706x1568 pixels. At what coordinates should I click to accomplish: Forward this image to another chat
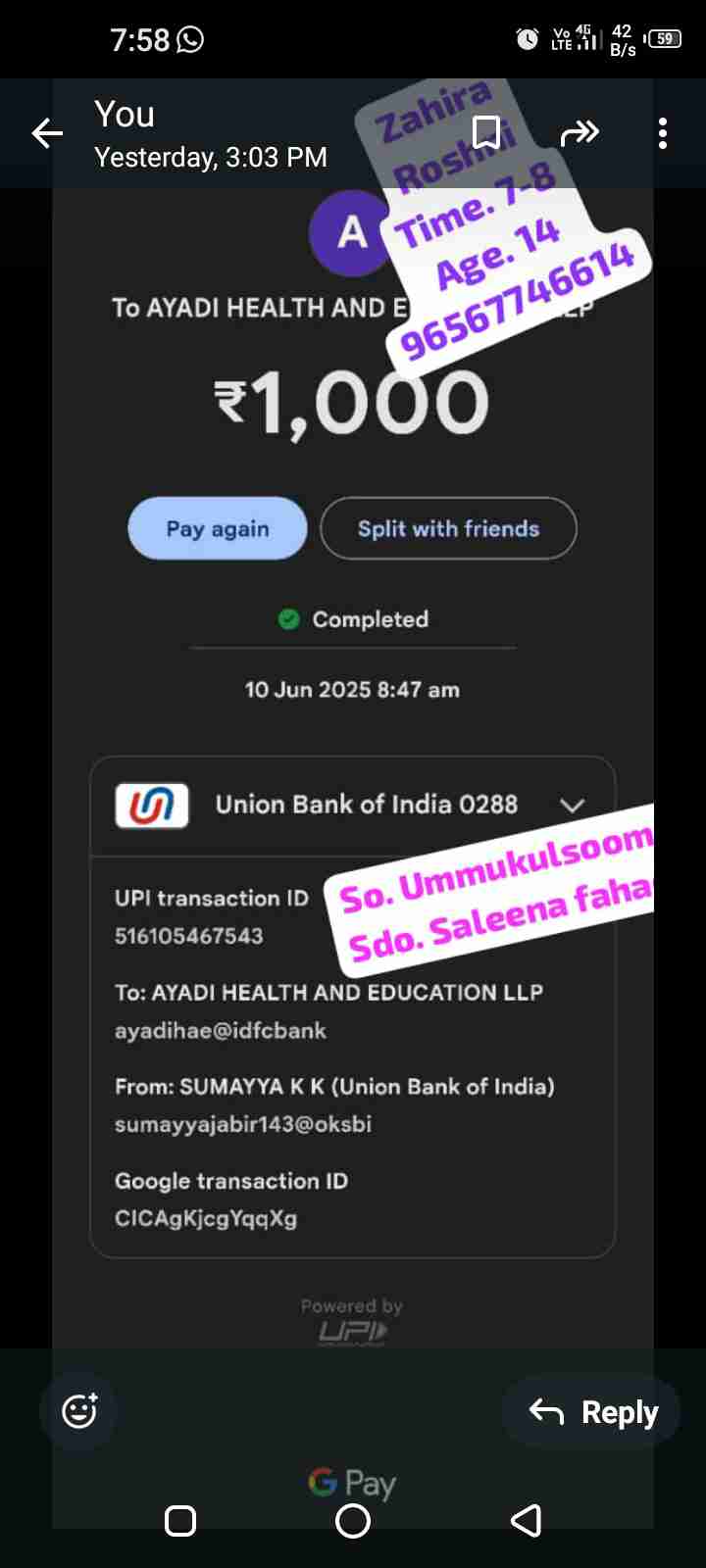pos(579,132)
